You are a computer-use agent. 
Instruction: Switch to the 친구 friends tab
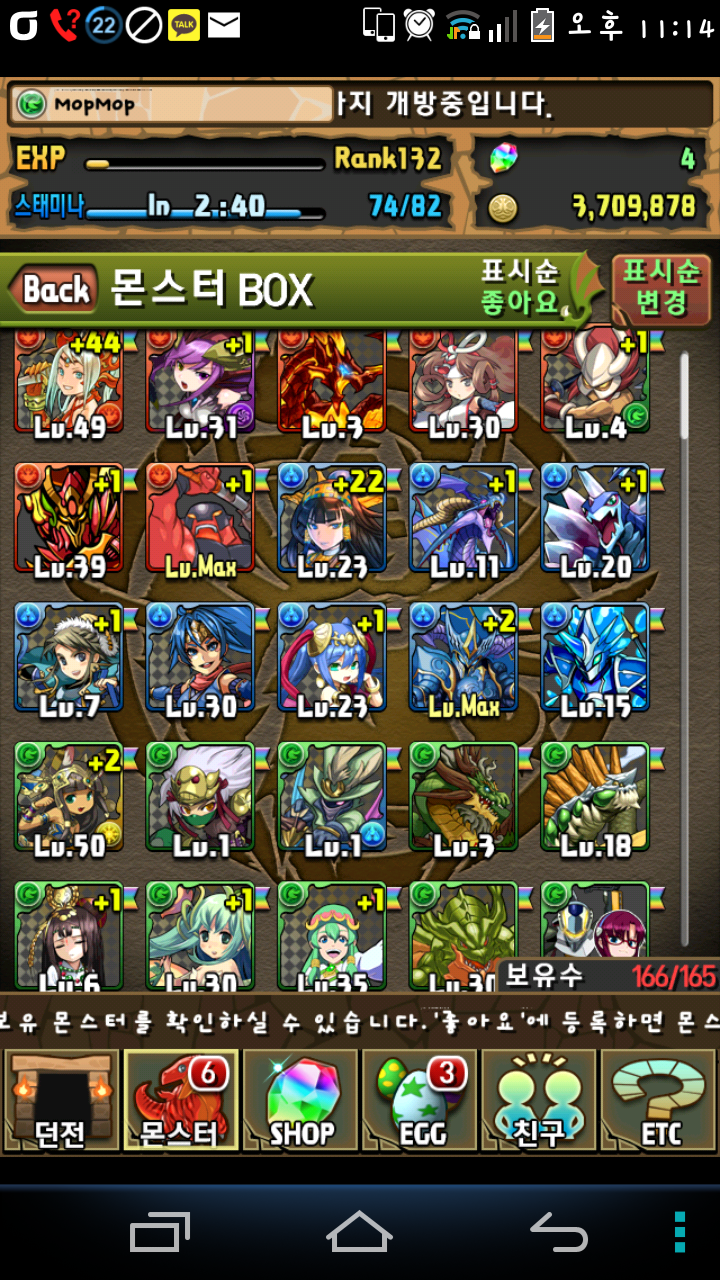[539, 1100]
